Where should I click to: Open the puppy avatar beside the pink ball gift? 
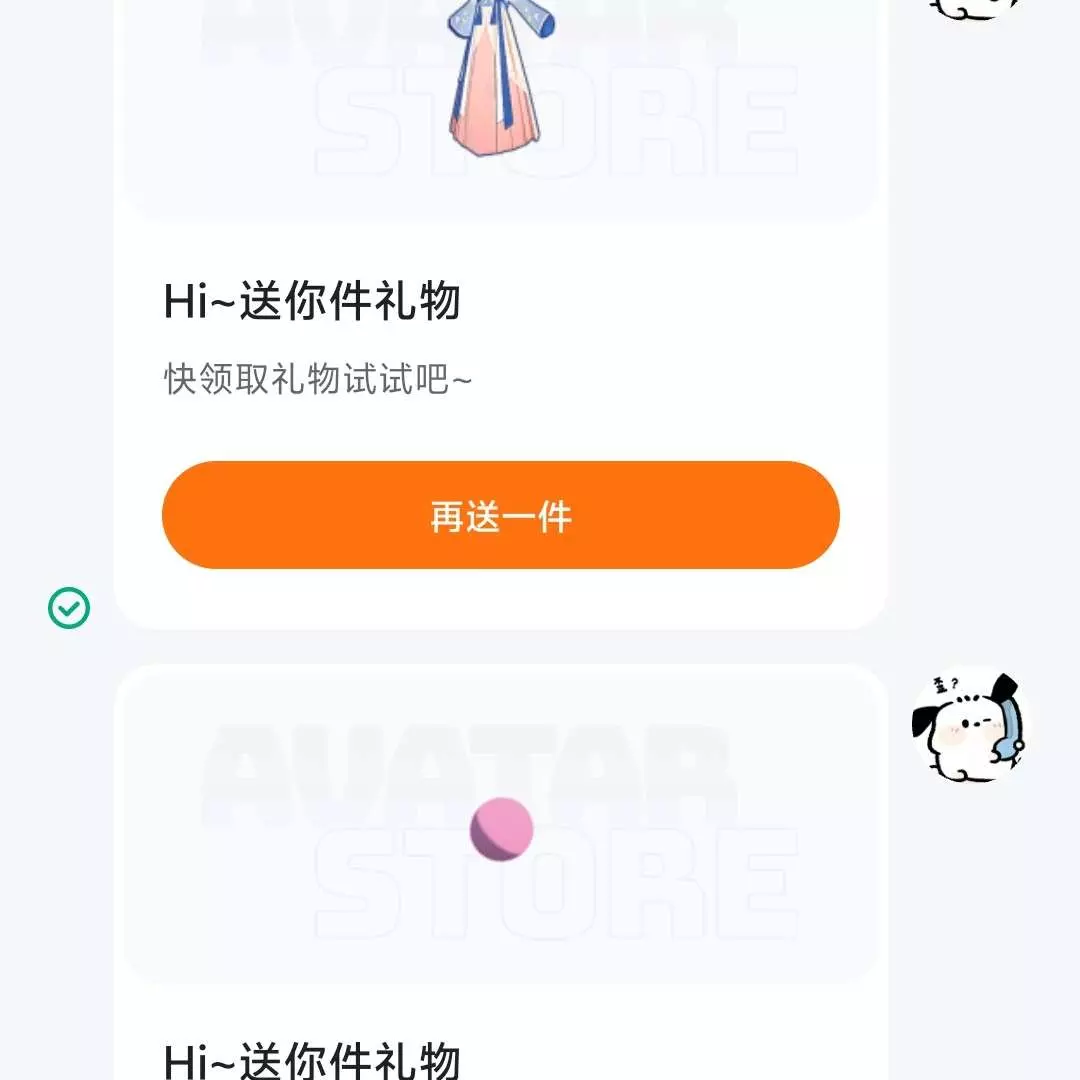(x=968, y=727)
